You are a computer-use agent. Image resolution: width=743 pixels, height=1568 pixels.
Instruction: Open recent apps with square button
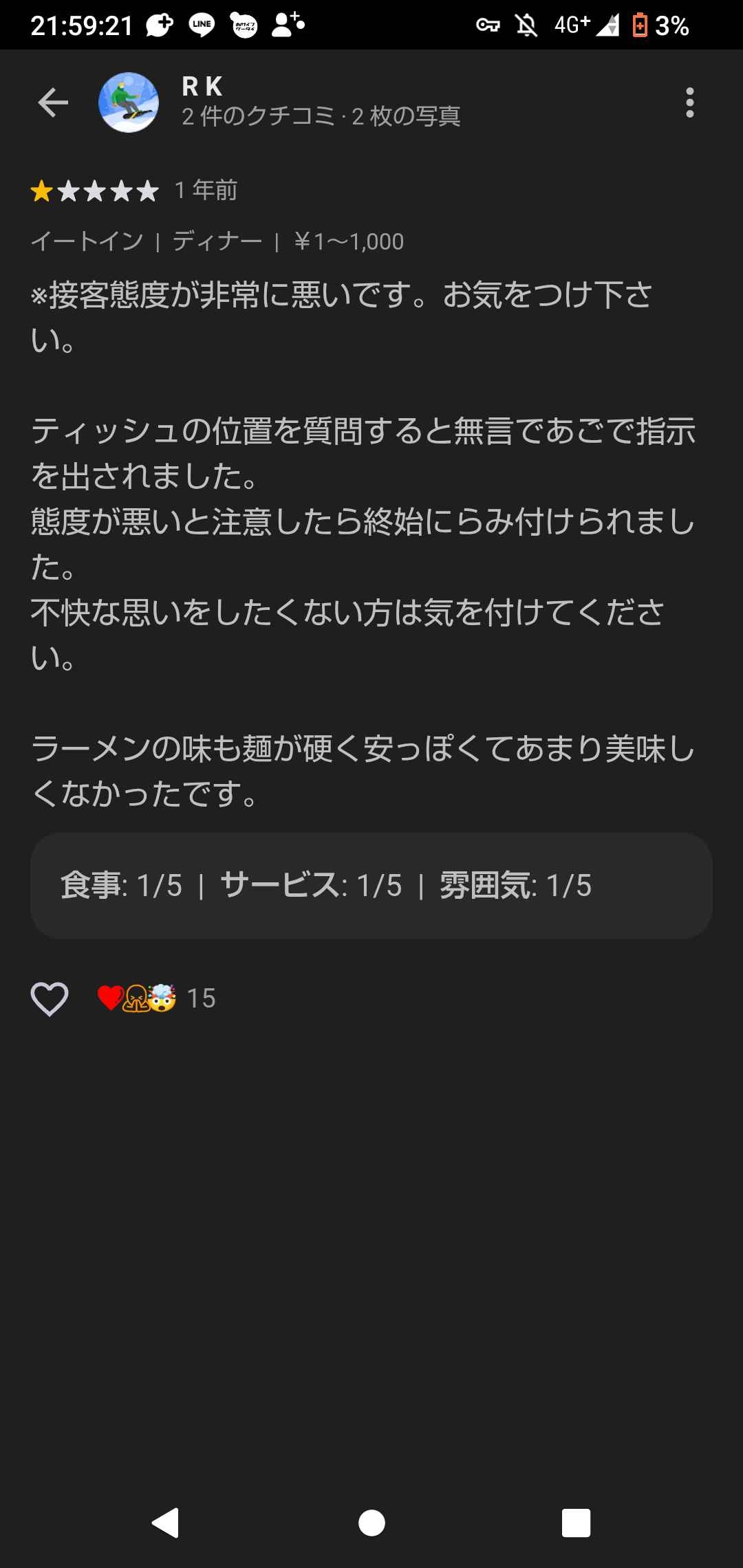pyautogui.click(x=576, y=1523)
